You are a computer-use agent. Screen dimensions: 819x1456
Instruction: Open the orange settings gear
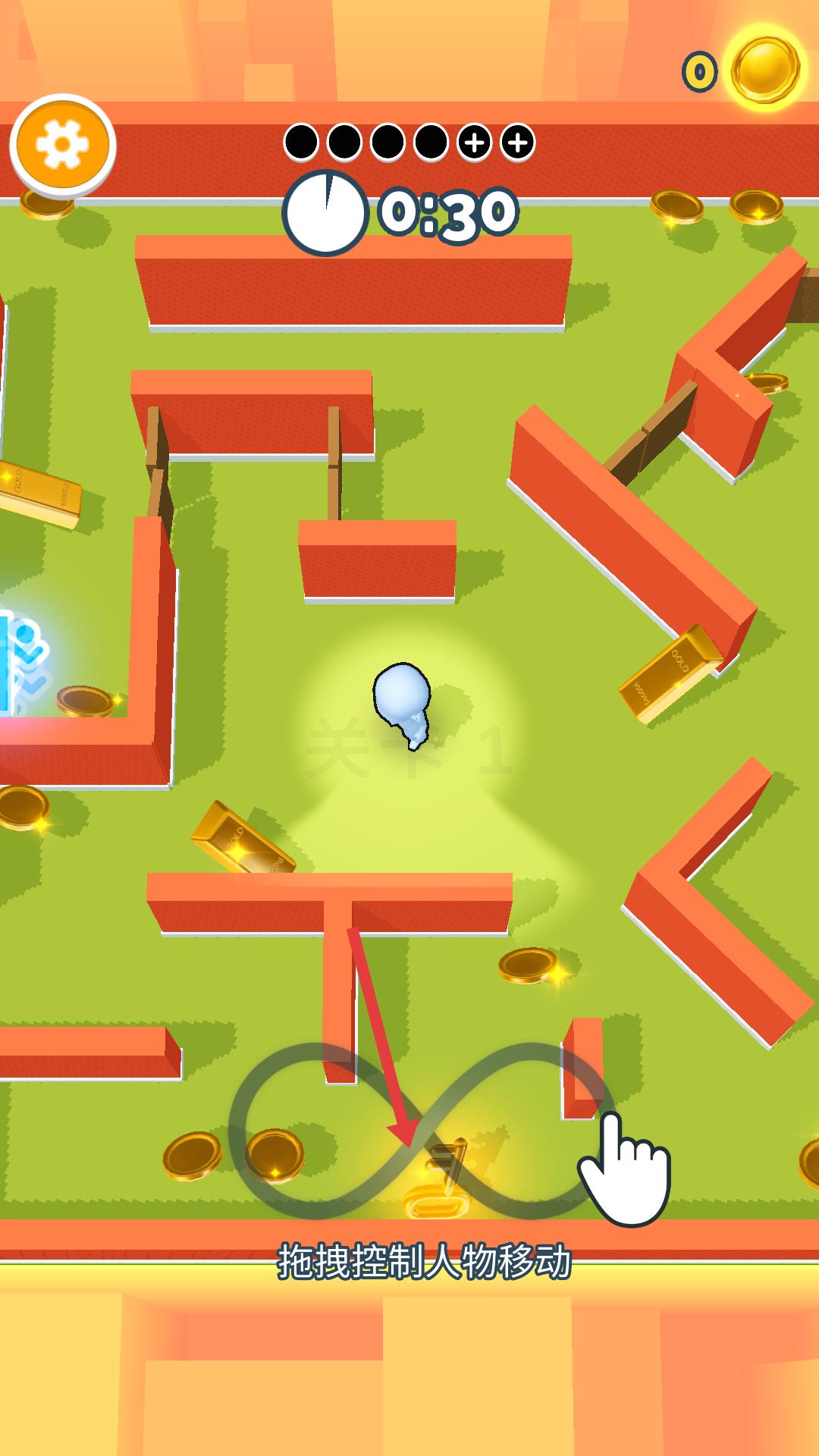pos(62,145)
